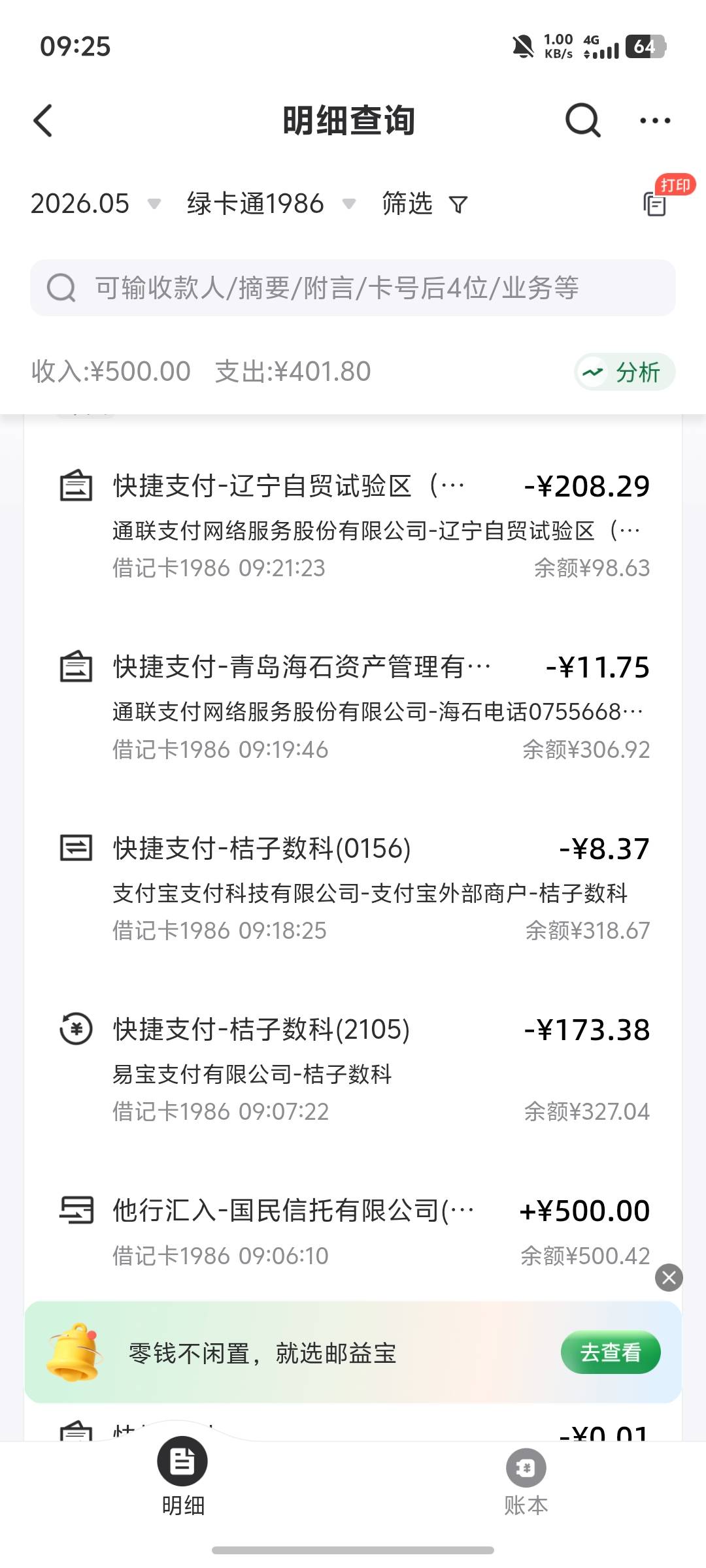This screenshot has width=706, height=1568.
Task: Open the -¥11.75 青岛海石资产管理 transaction
Action: tap(353, 707)
